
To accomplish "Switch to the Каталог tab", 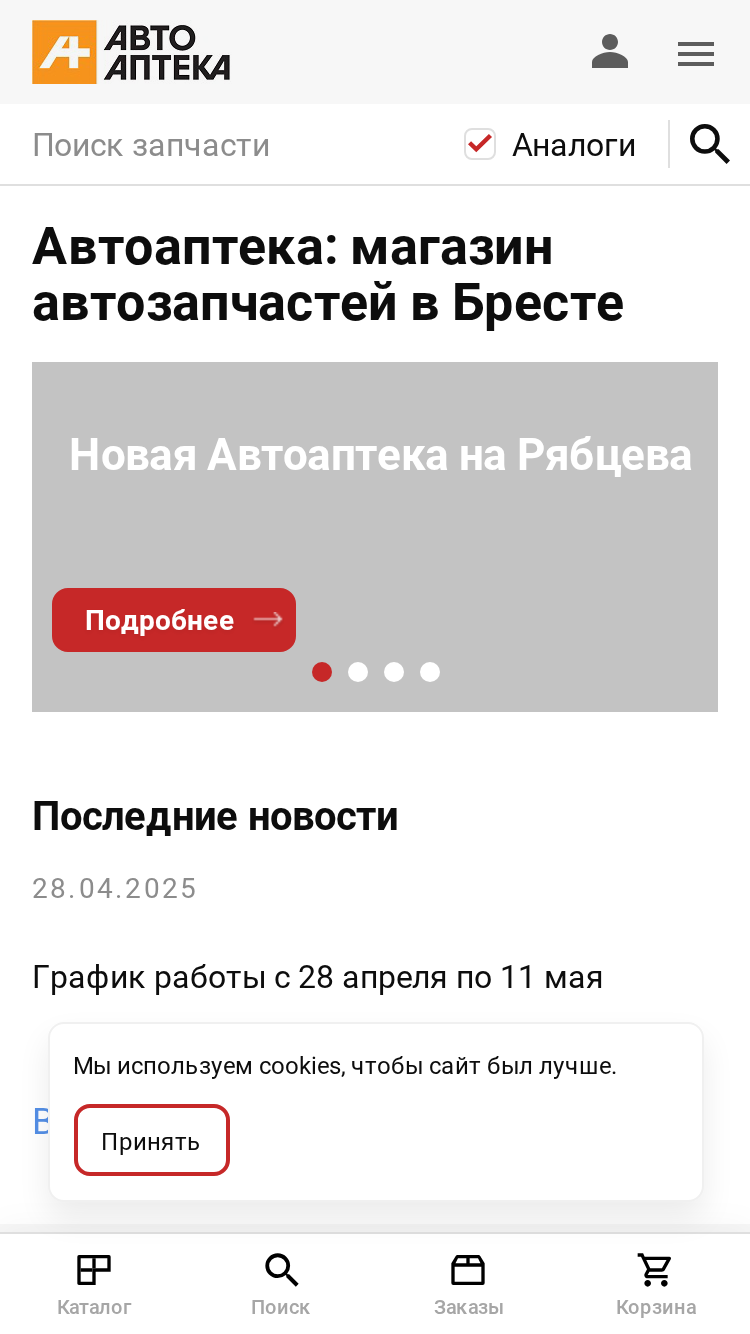I will click(94, 1284).
